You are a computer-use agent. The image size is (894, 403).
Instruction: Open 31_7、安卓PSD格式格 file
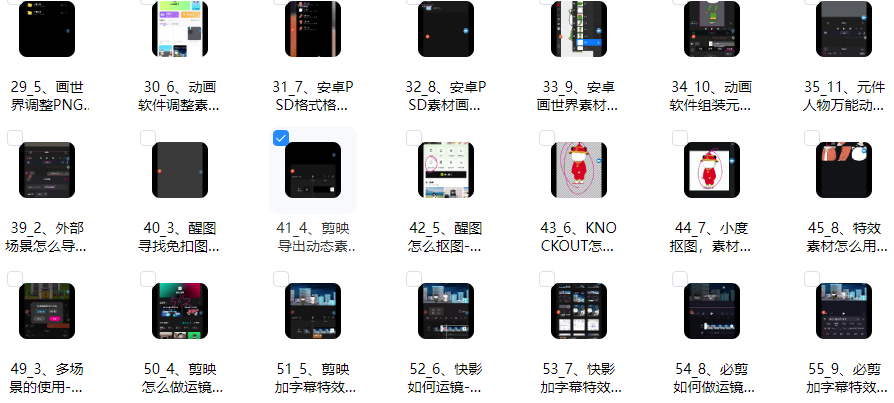tap(313, 28)
